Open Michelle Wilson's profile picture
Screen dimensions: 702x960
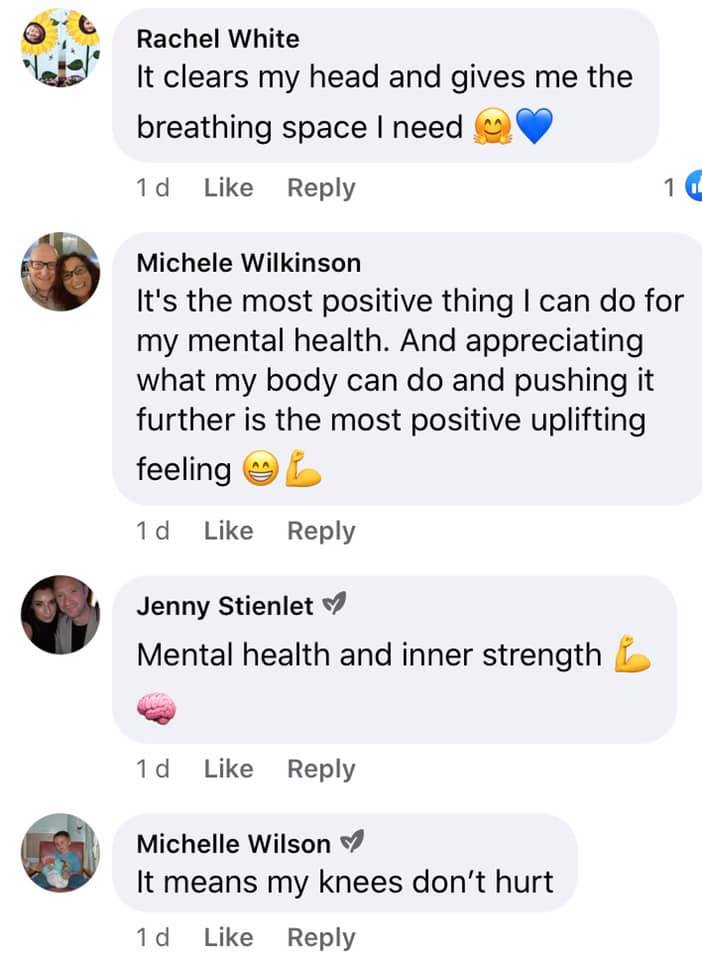[61, 852]
